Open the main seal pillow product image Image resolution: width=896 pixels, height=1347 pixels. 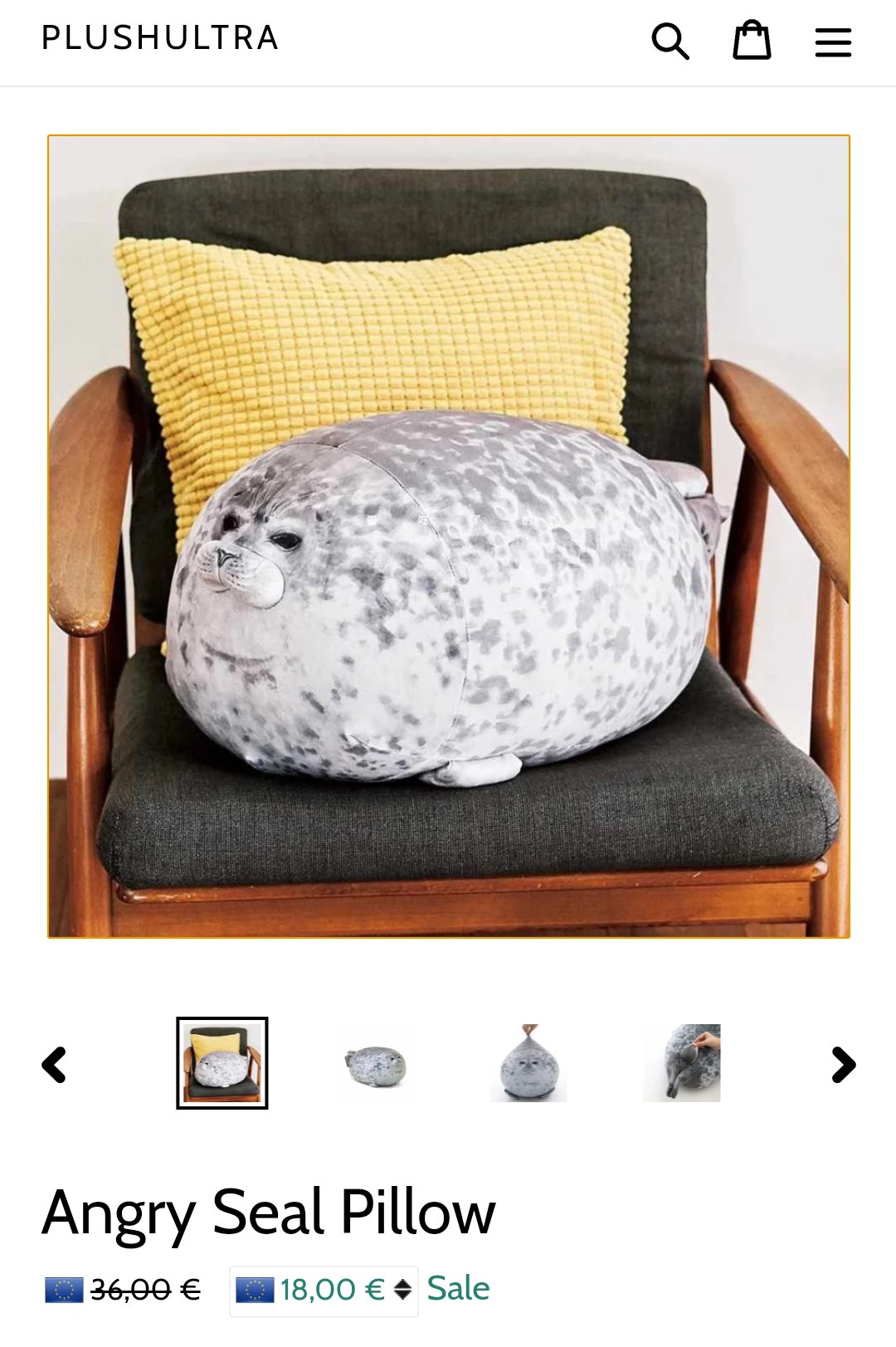449,536
